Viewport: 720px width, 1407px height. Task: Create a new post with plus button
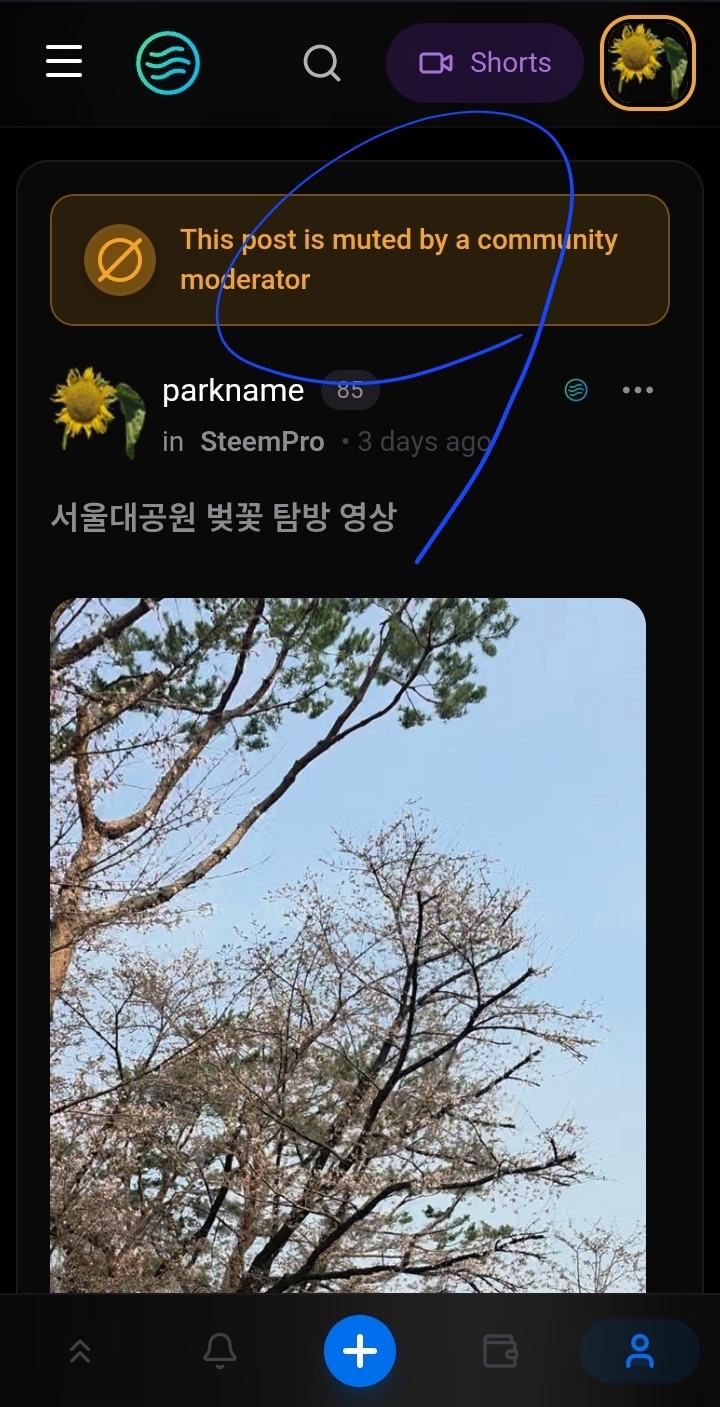(360, 1352)
